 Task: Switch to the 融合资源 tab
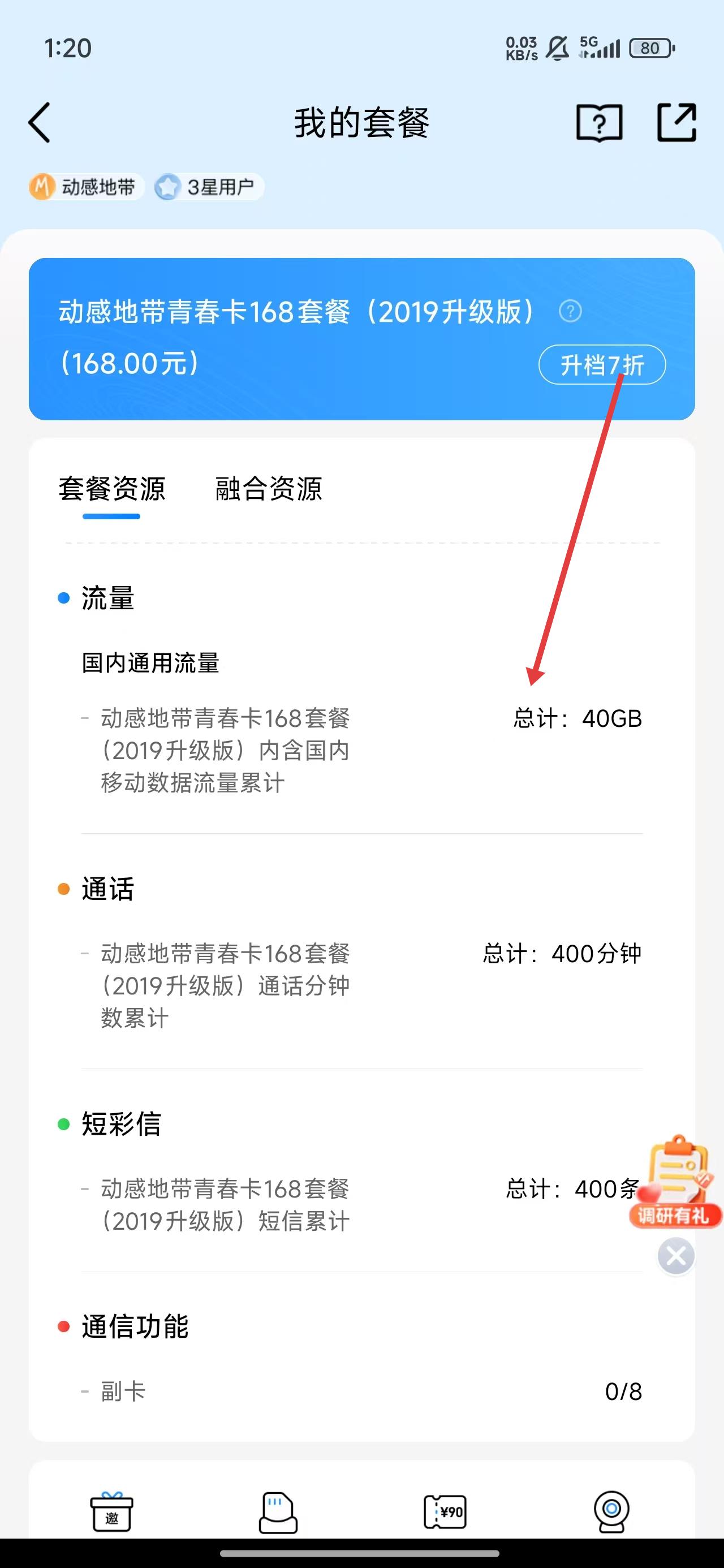(269, 489)
